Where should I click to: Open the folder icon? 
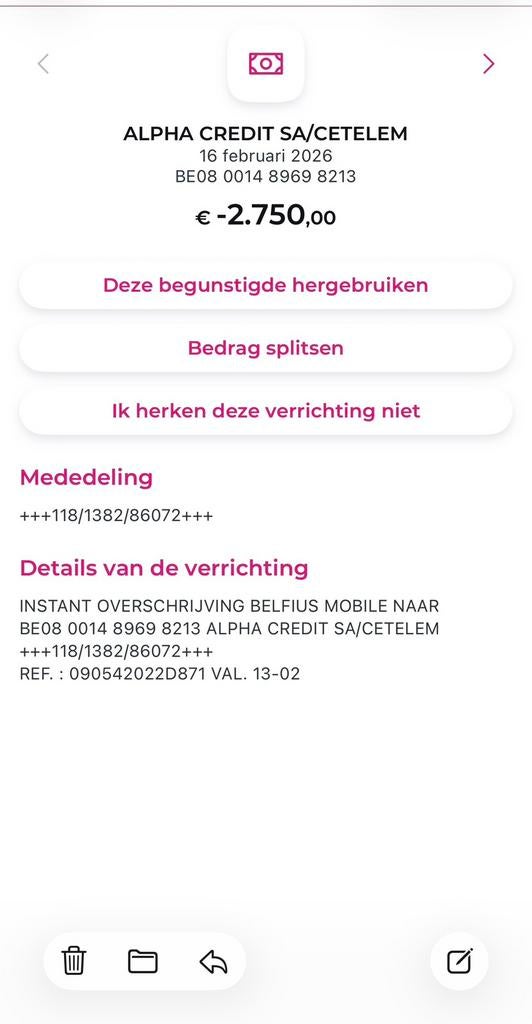click(x=143, y=961)
